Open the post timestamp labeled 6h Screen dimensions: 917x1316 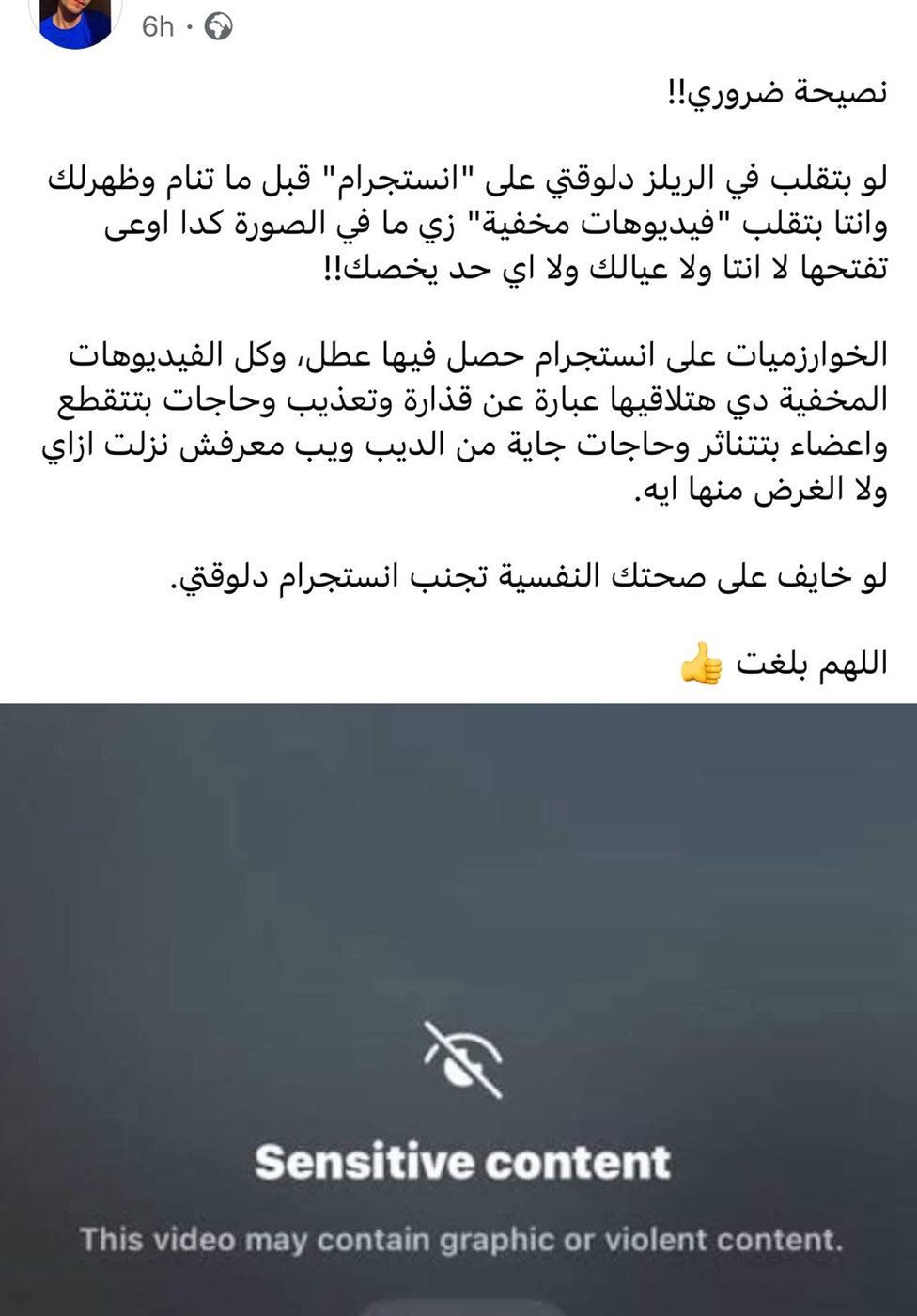point(156,28)
